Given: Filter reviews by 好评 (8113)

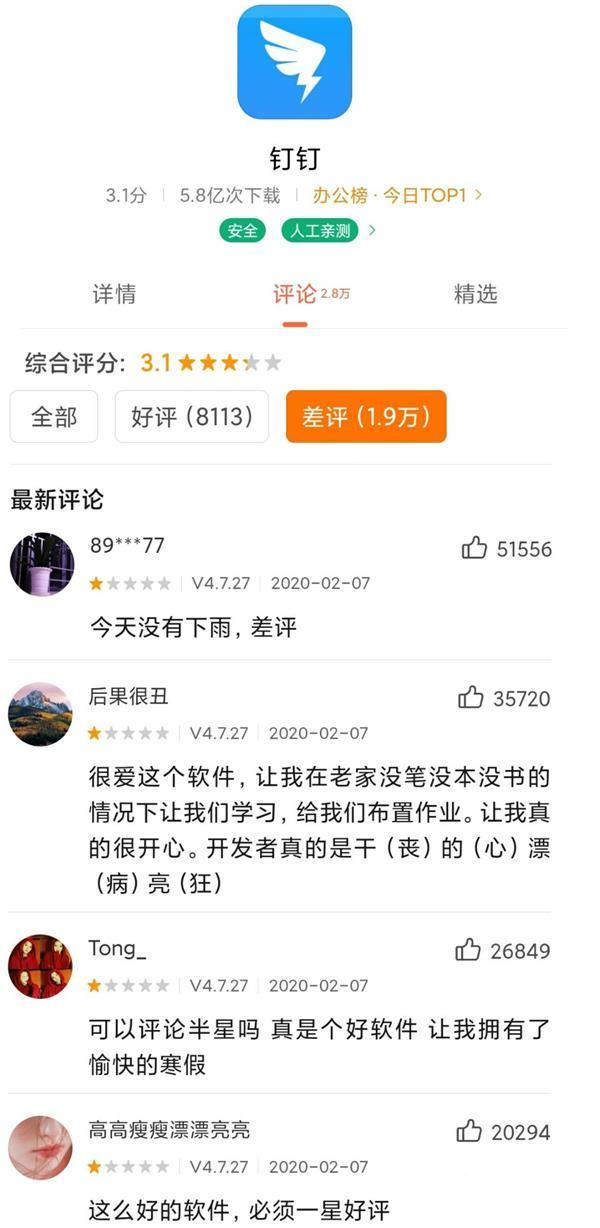Looking at the screenshot, I should point(191,416).
